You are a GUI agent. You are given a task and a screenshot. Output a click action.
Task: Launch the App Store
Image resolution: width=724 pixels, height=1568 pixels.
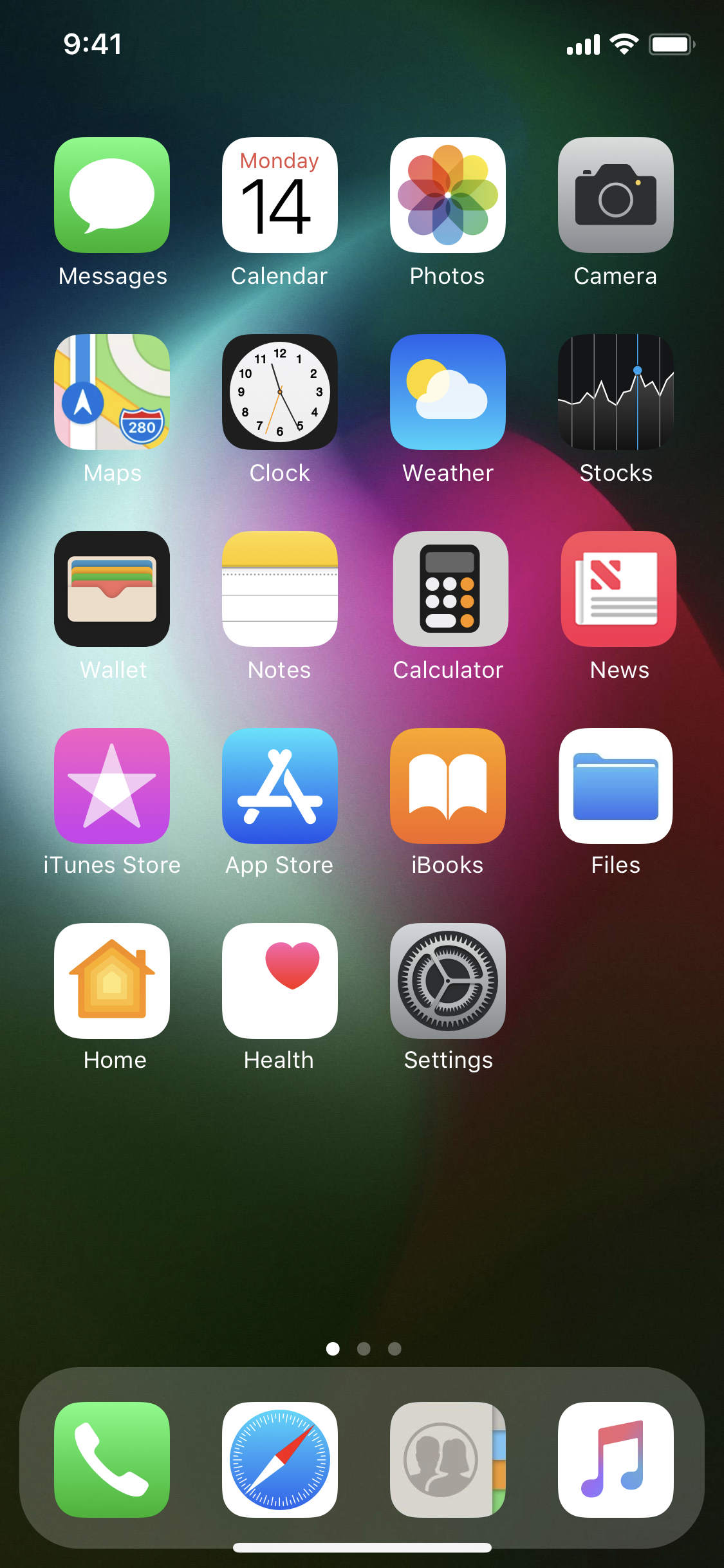tap(280, 786)
